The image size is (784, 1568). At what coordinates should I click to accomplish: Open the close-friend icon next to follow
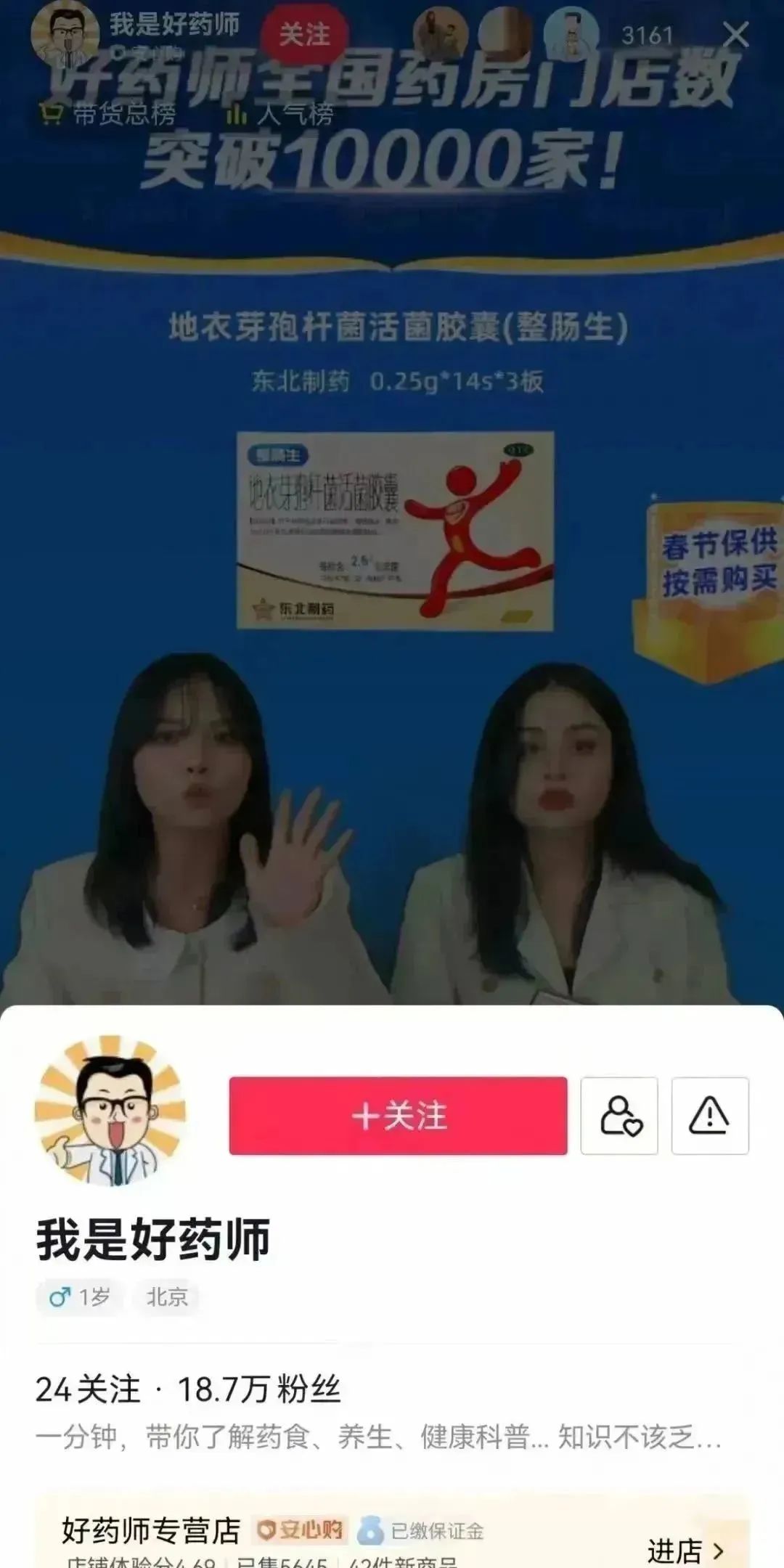[x=619, y=1116]
